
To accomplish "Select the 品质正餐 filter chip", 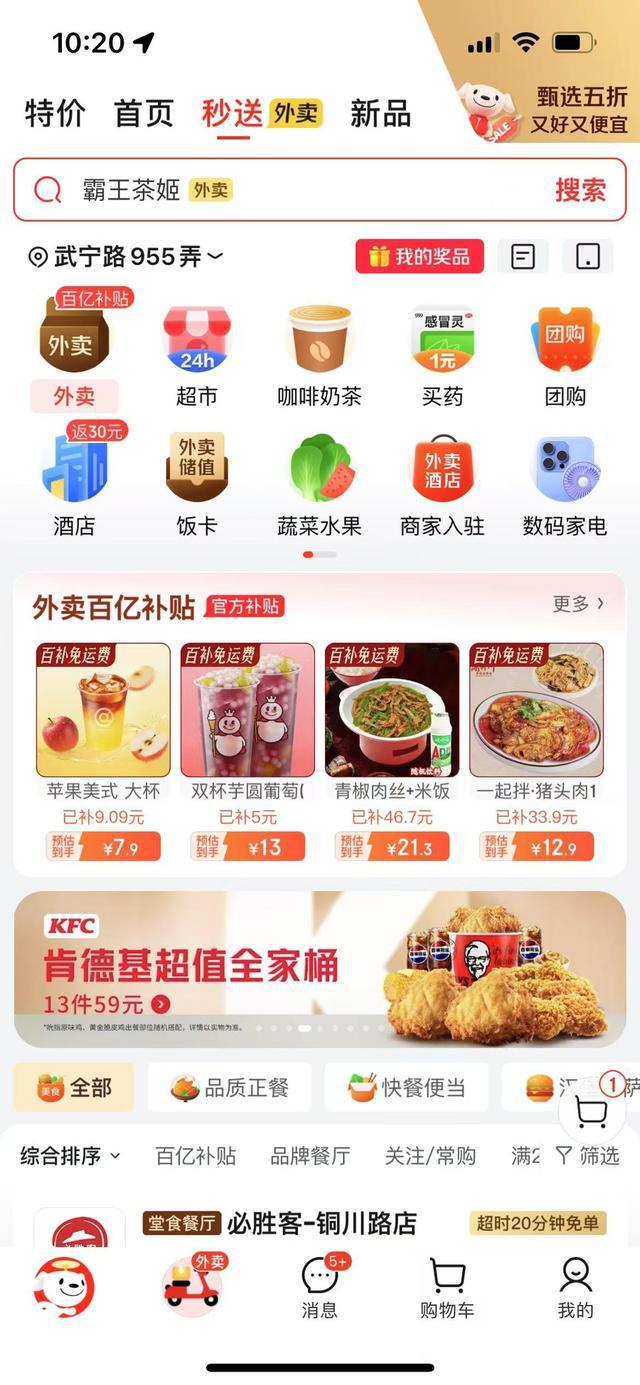I will click(229, 1087).
